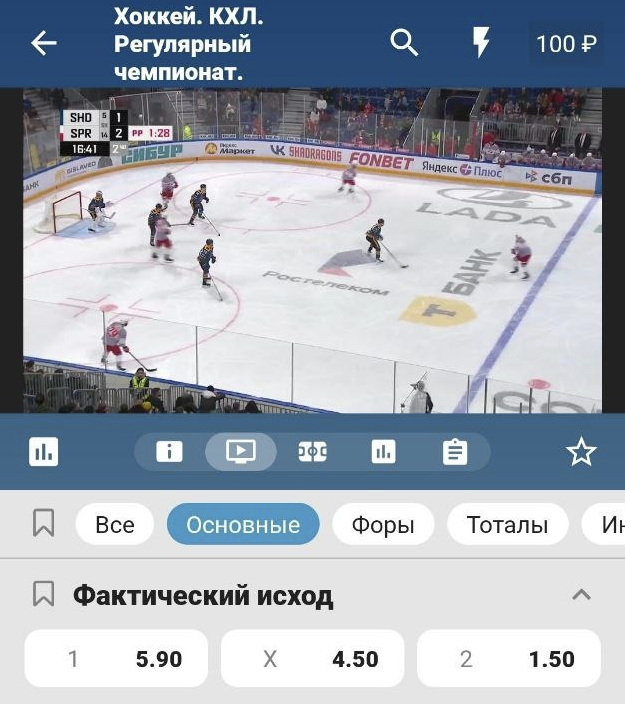The height and width of the screenshot is (704, 625).
Task: Tap the lightning quick bet icon
Action: point(481,42)
